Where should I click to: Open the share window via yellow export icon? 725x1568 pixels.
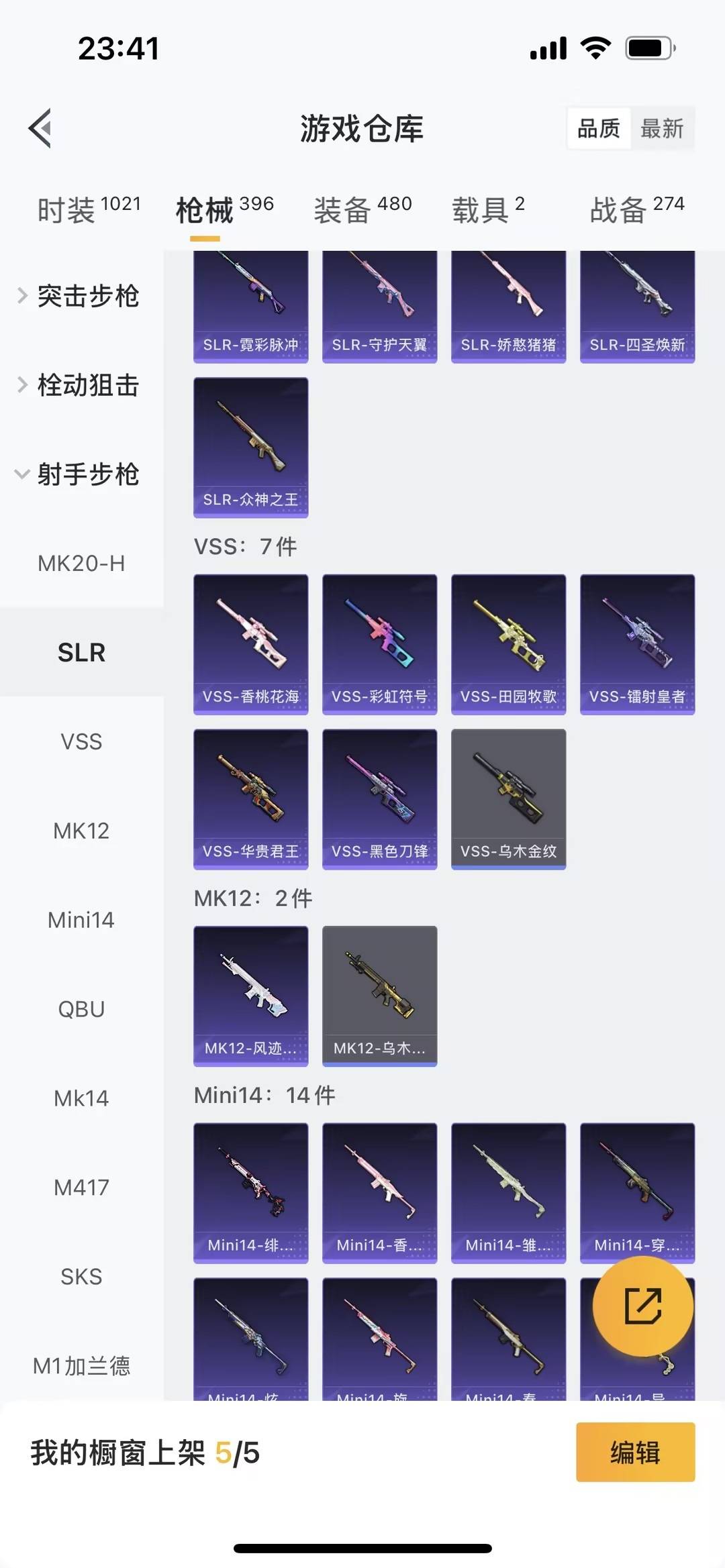tap(642, 1304)
